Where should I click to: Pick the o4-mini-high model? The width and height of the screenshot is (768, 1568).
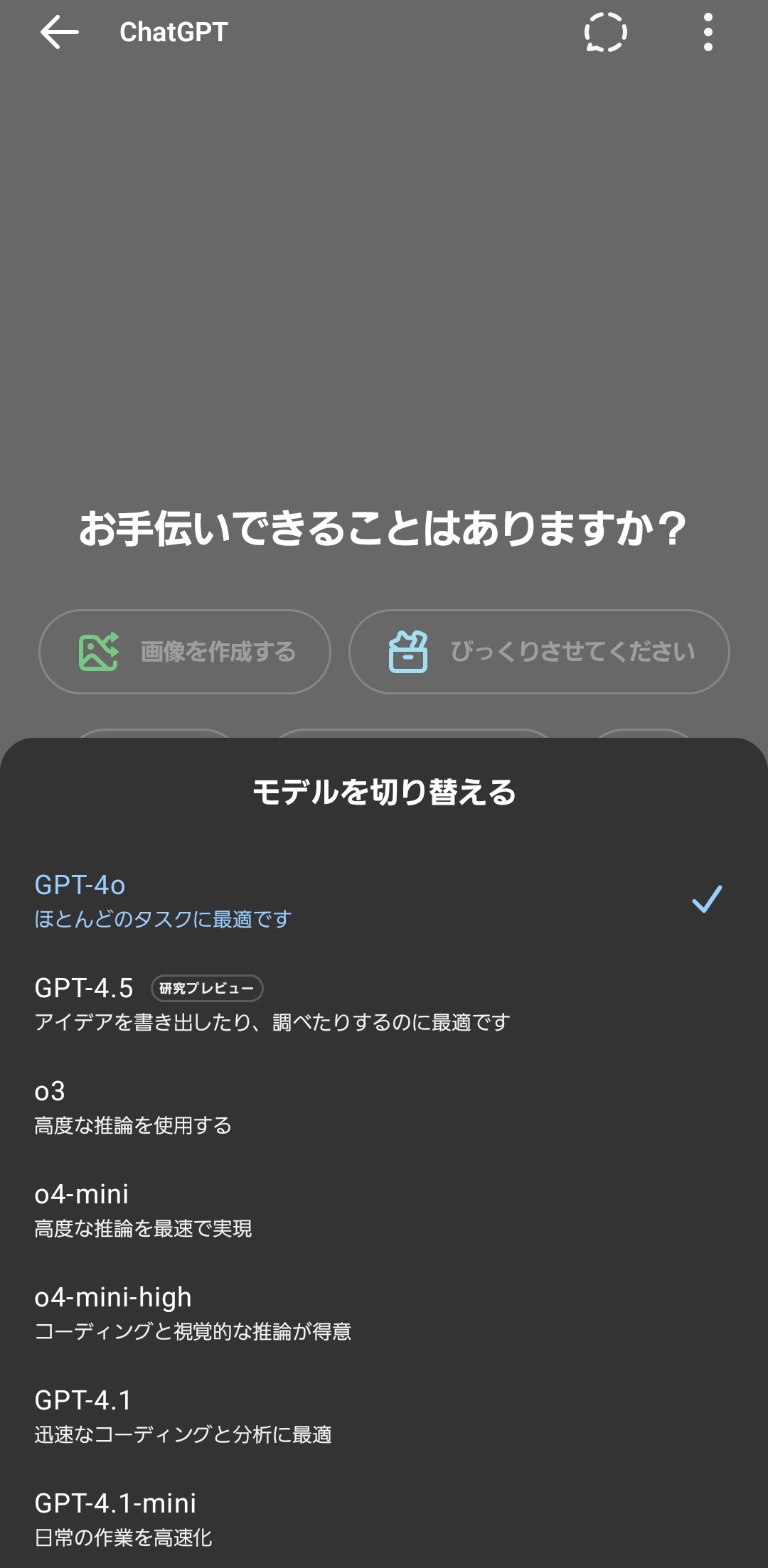click(384, 1313)
